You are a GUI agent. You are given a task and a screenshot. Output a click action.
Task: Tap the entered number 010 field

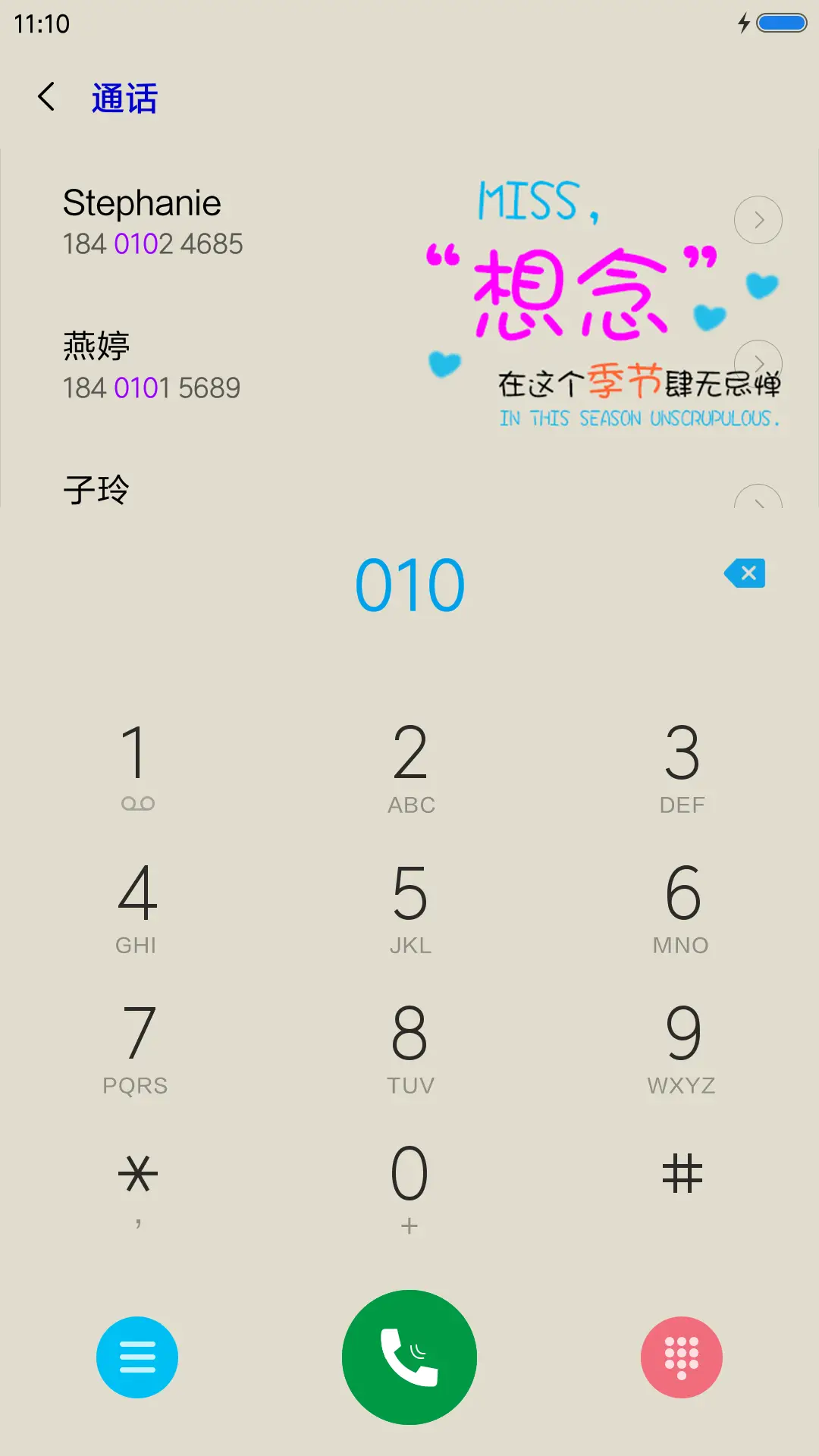[x=409, y=584]
